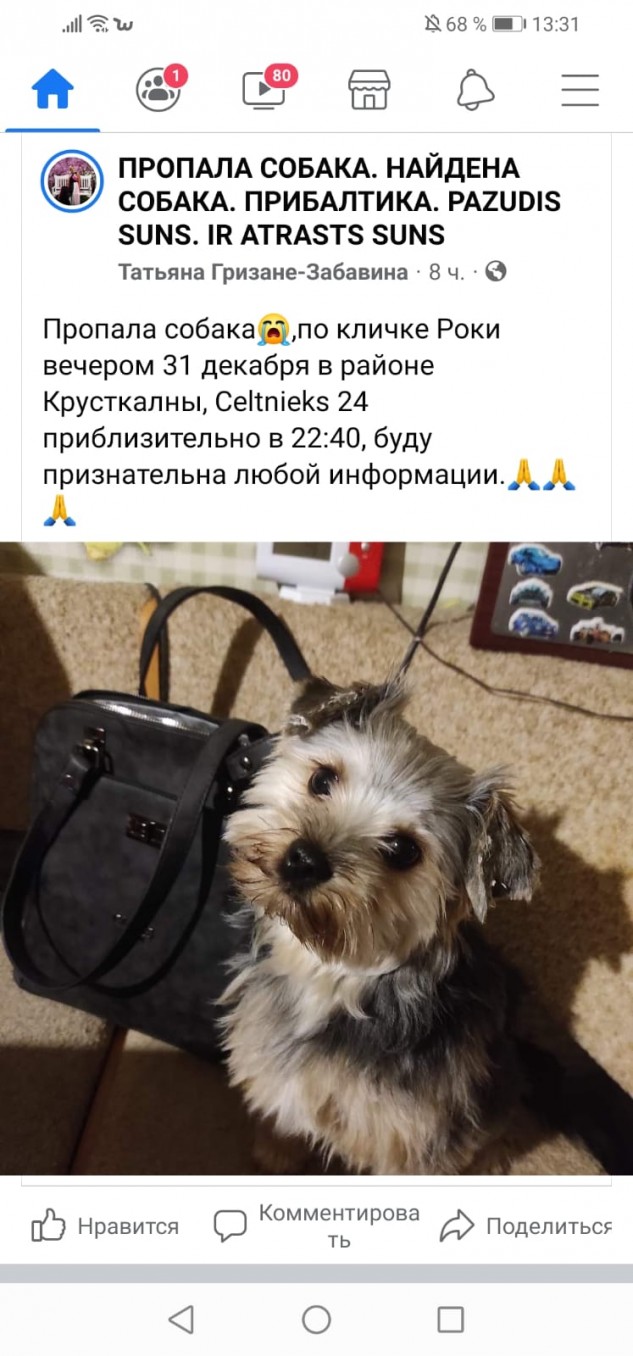The width and height of the screenshot is (633, 1356).
Task: Tap Комментировать to comment
Action: click(316, 1226)
